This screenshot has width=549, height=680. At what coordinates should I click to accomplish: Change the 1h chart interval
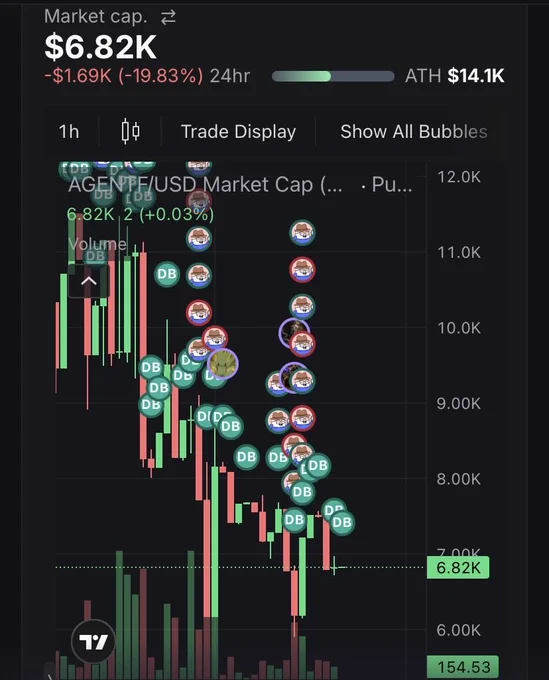point(69,131)
